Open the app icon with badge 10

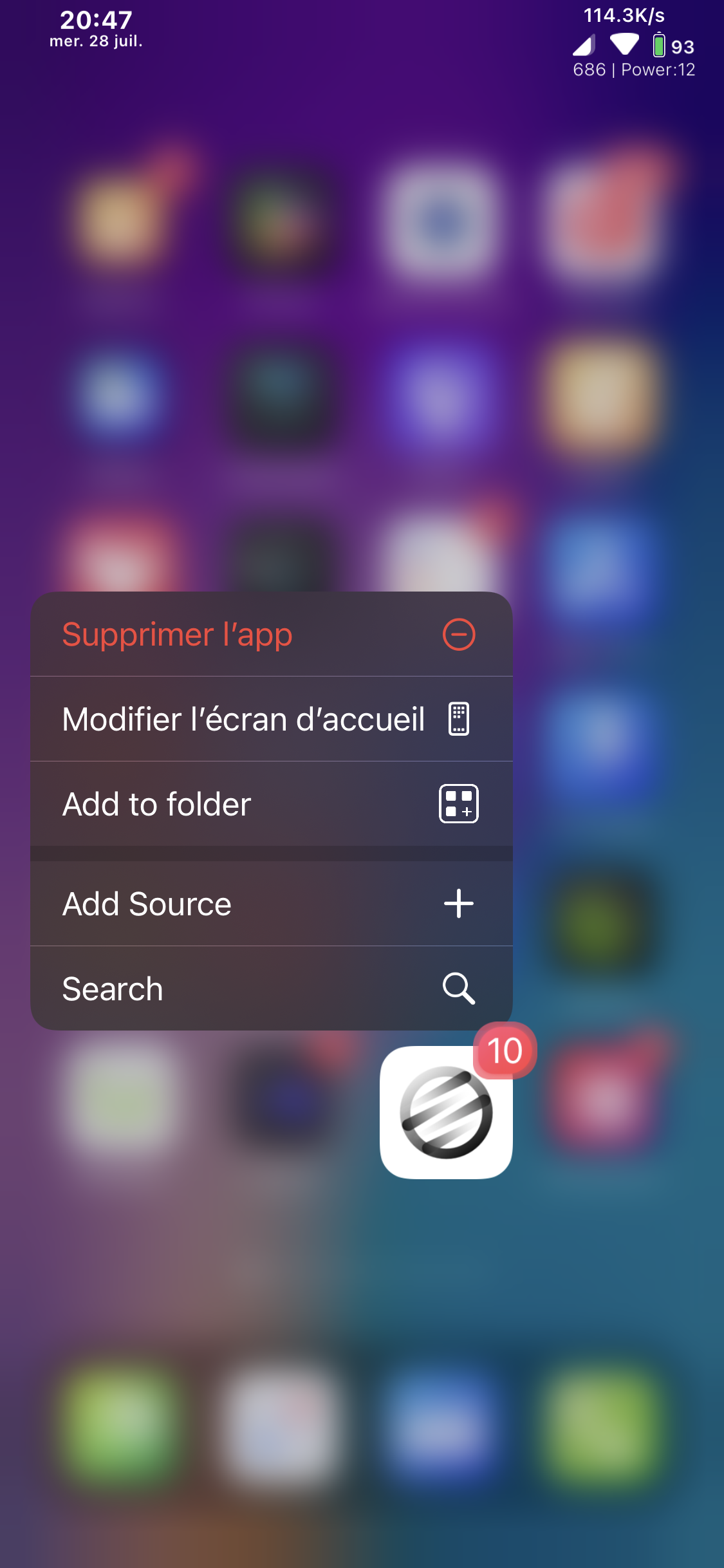coord(446,1112)
